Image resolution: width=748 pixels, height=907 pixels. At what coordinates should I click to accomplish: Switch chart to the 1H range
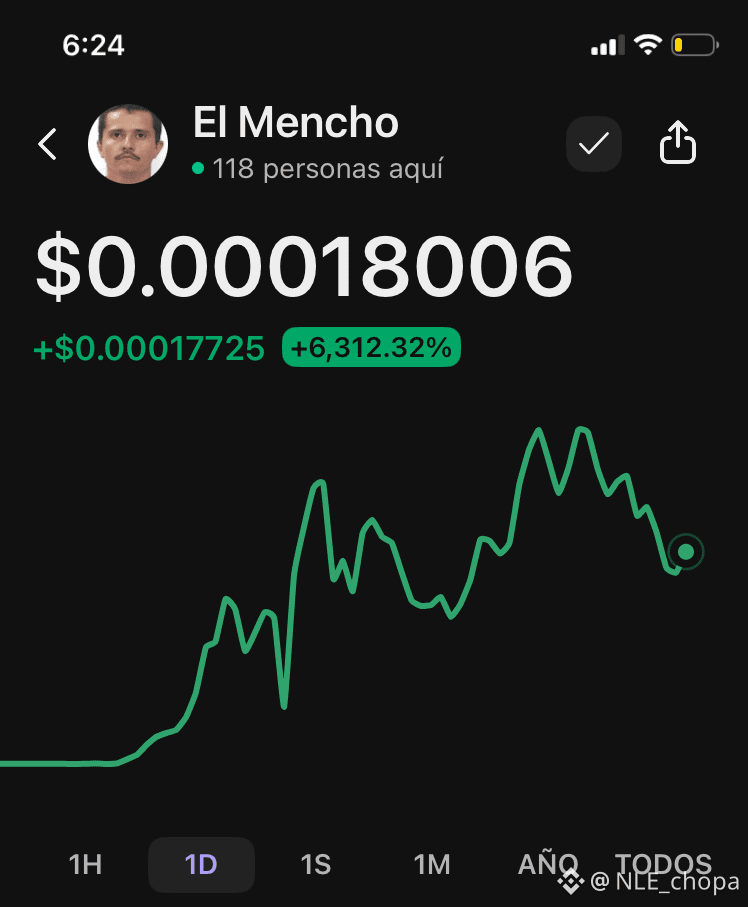click(85, 864)
